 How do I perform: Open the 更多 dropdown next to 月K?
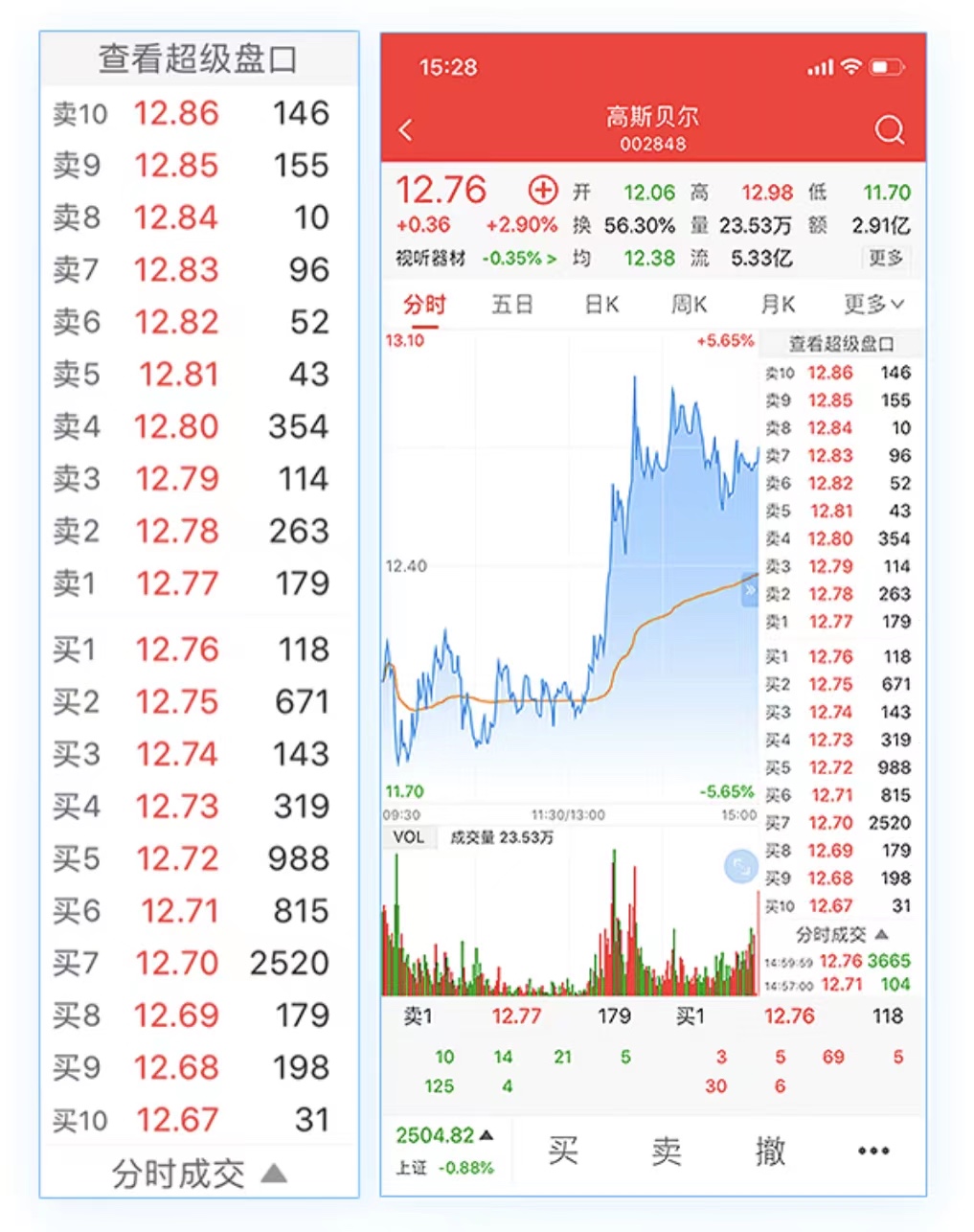click(x=872, y=304)
